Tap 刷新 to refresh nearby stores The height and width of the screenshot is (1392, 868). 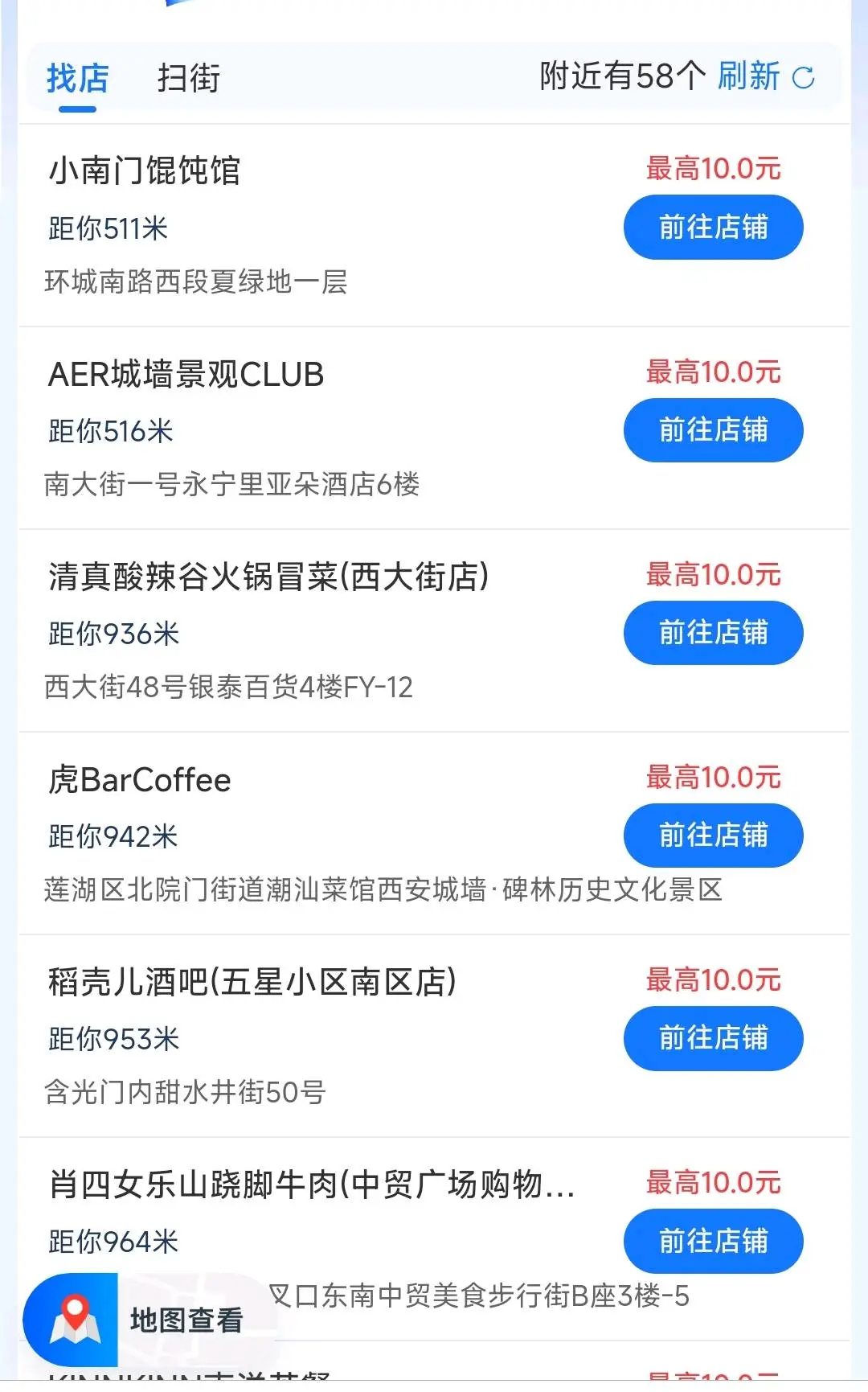click(747, 78)
